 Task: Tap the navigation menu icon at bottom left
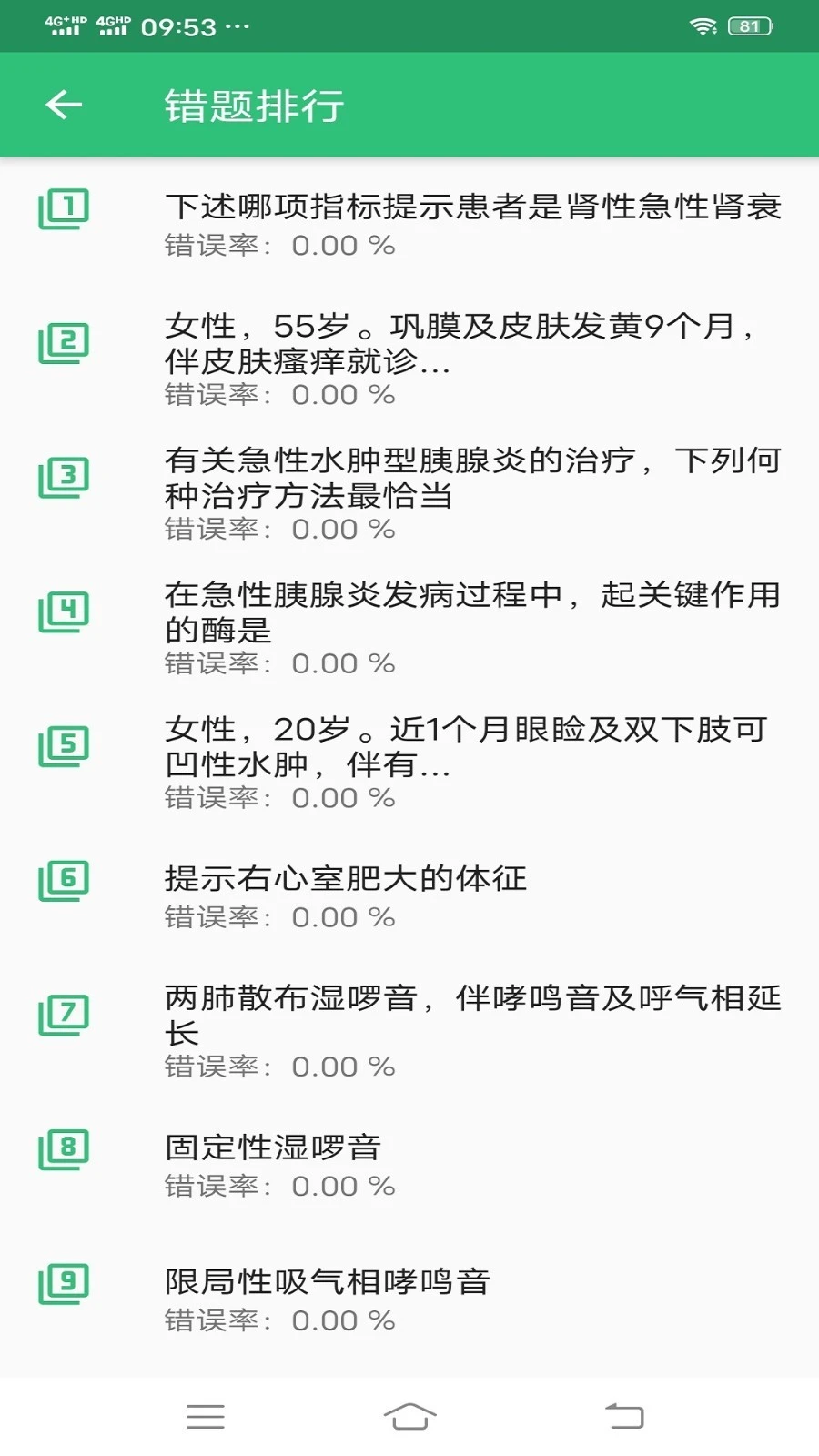tap(205, 1417)
